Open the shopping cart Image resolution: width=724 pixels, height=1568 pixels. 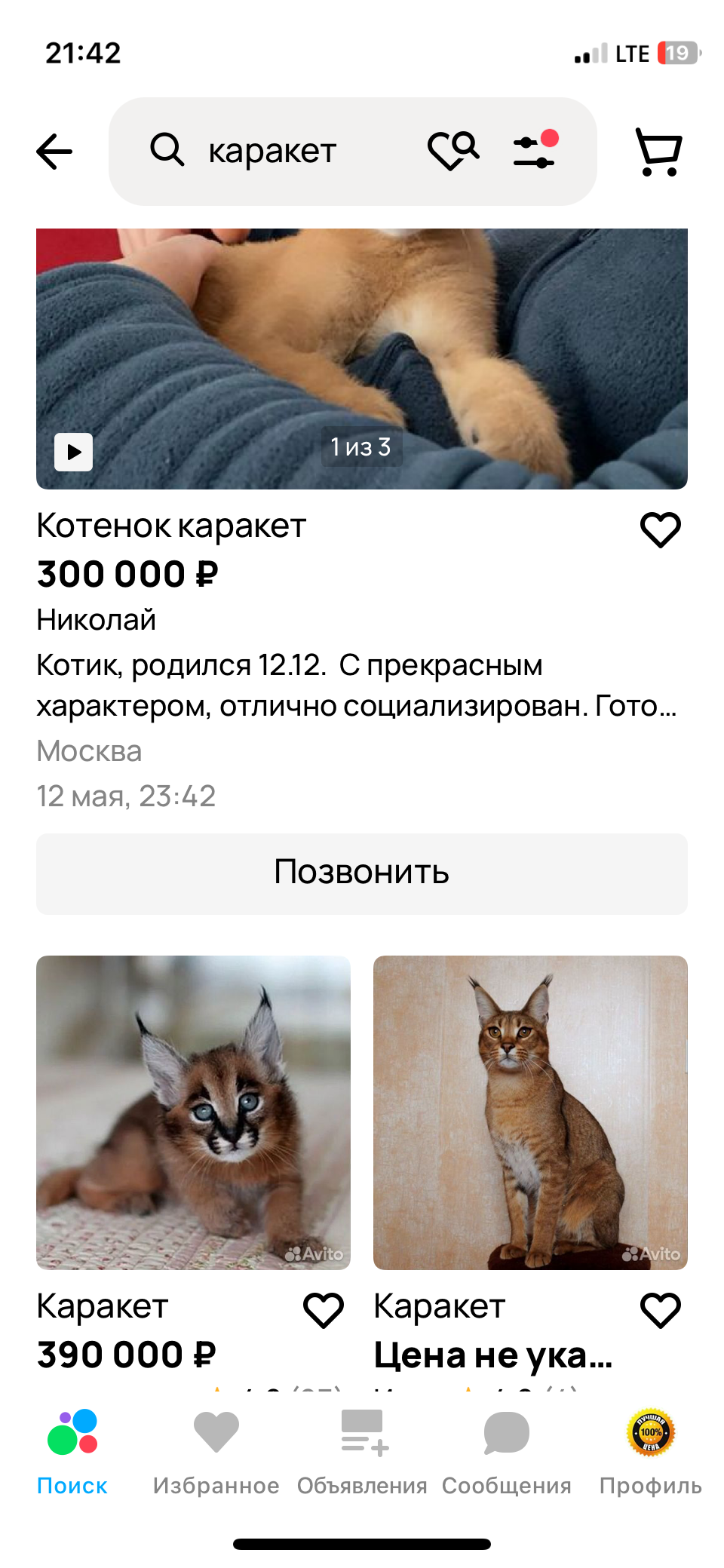659,152
